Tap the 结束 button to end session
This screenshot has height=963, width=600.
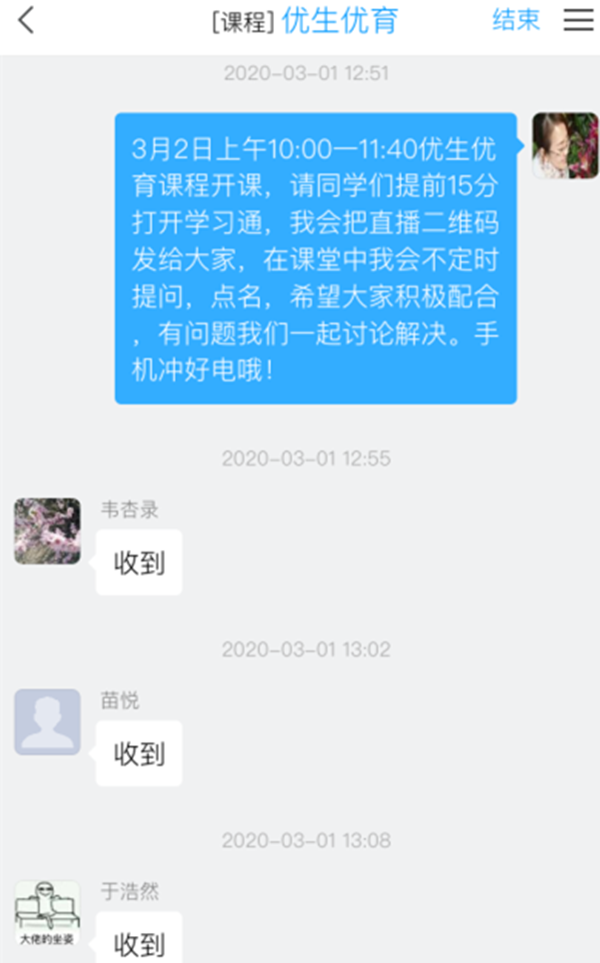point(516,21)
